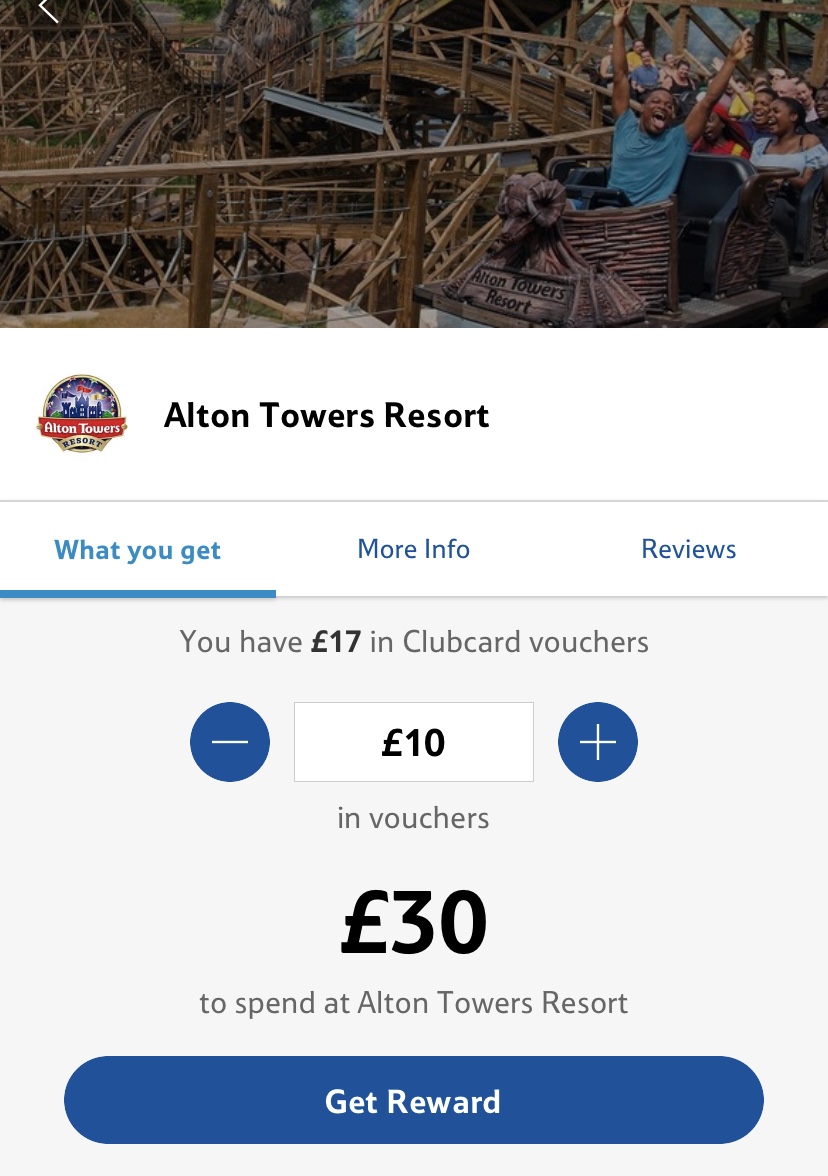
Task: Tap Get Reward to redeem £30
Action: coord(413,1100)
